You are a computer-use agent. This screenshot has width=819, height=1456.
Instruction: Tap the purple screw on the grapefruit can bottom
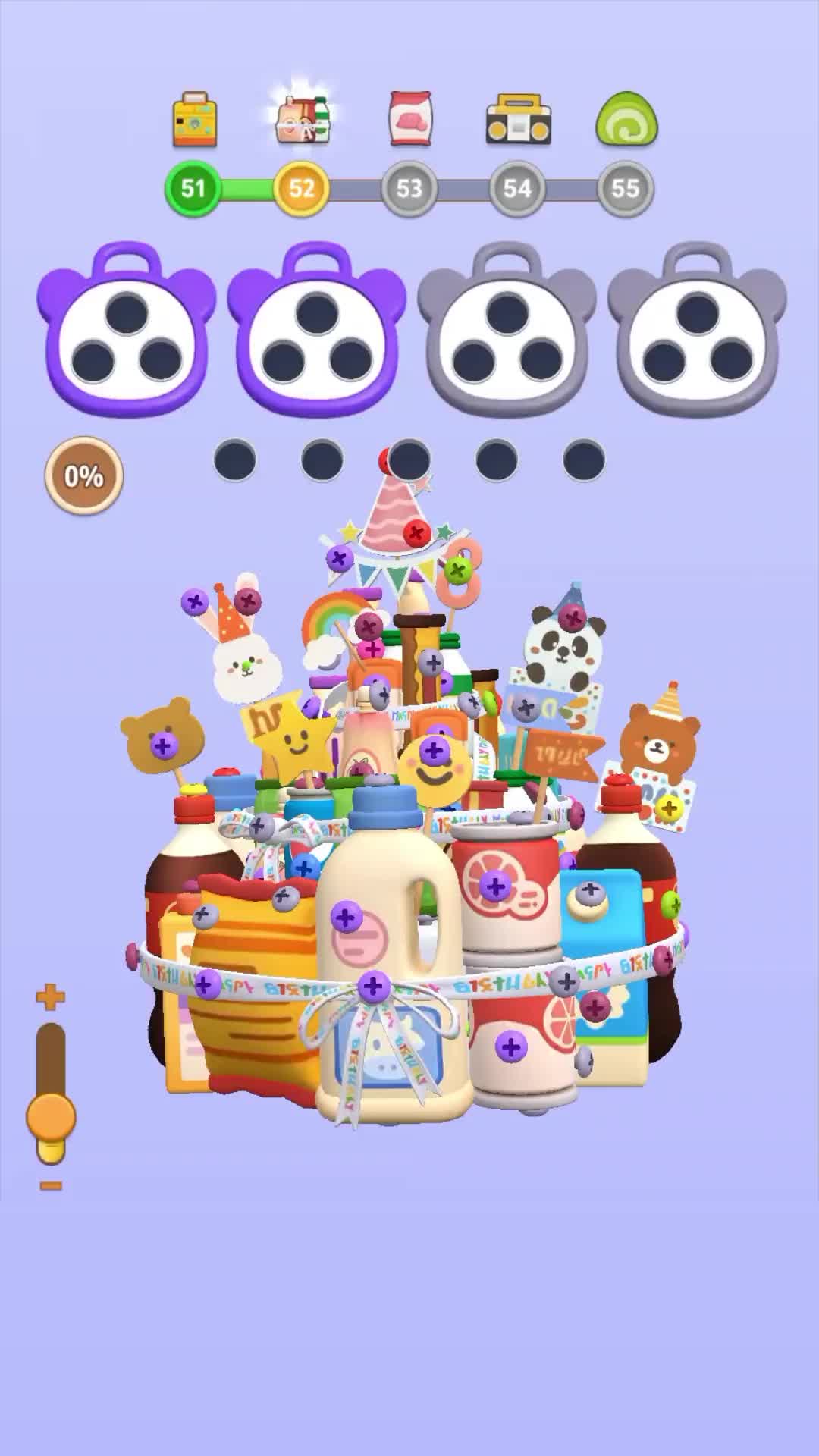[x=510, y=1048]
